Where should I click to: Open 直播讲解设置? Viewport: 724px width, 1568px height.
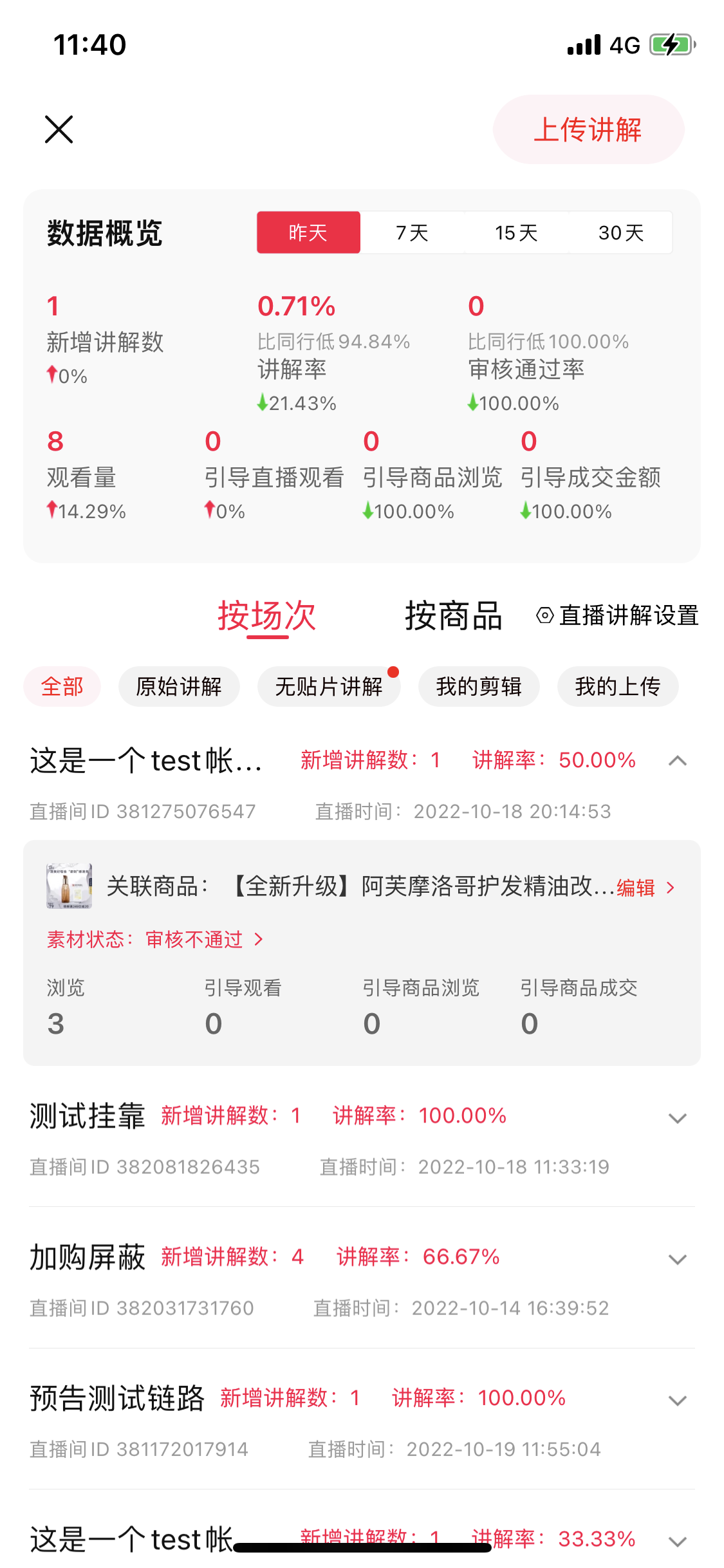617,616
